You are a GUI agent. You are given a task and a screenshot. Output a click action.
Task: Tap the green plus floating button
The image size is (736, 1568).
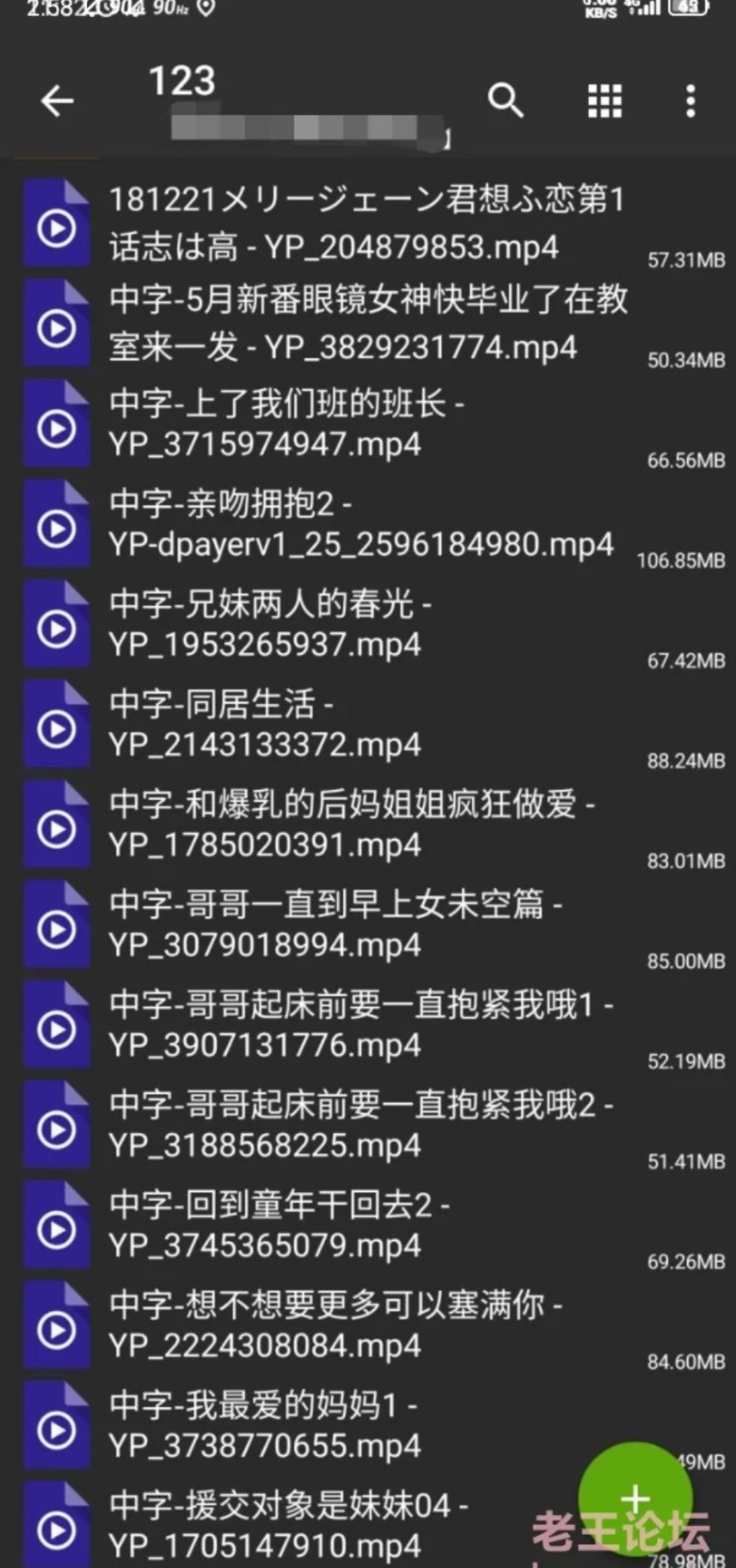(635, 1499)
